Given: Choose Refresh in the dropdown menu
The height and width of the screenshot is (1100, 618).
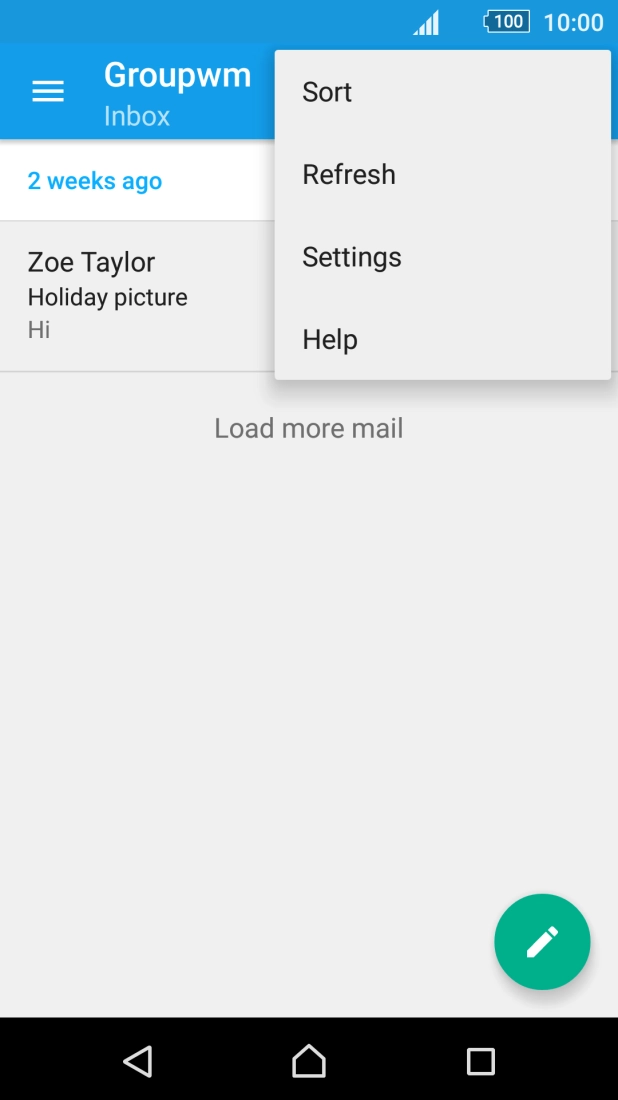Looking at the screenshot, I should (443, 175).
